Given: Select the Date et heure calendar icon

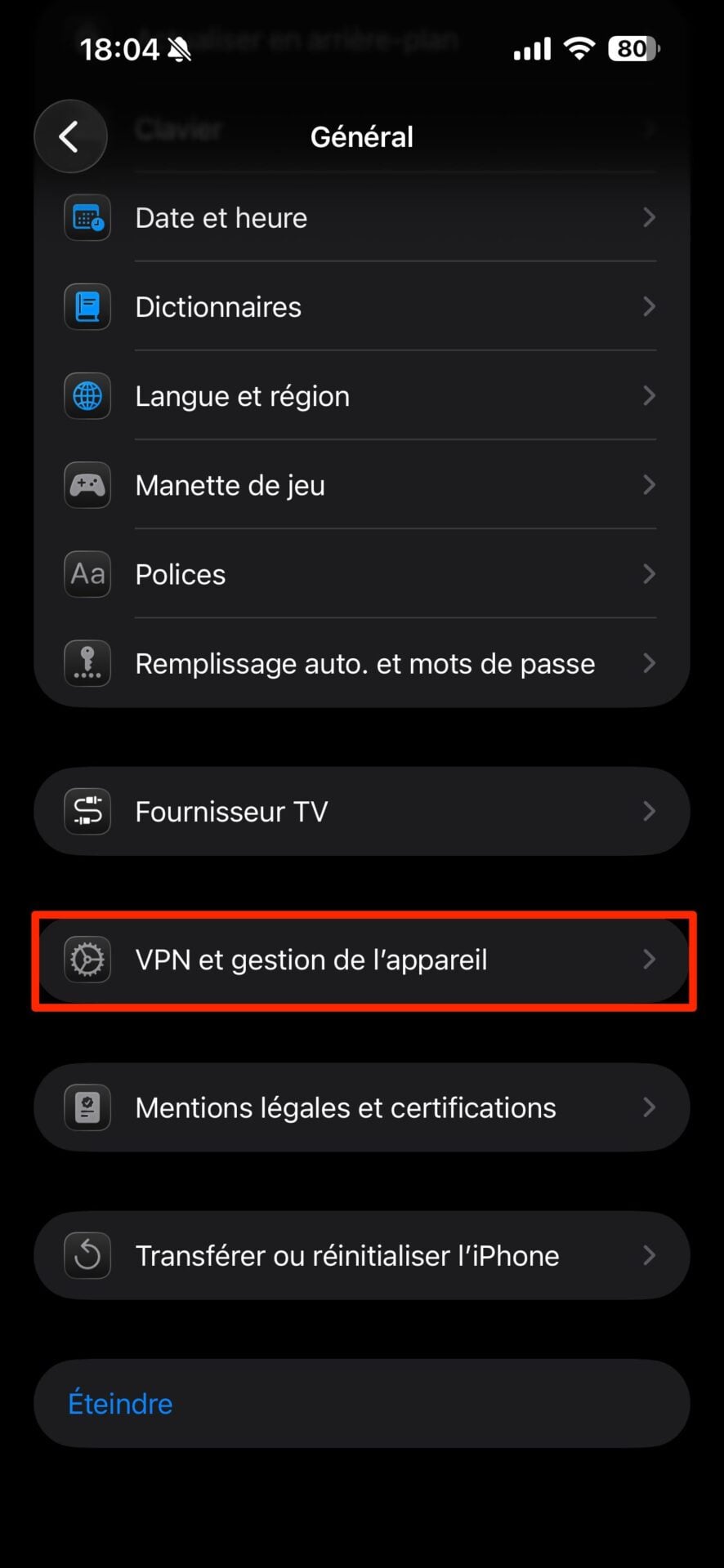Looking at the screenshot, I should click(87, 217).
